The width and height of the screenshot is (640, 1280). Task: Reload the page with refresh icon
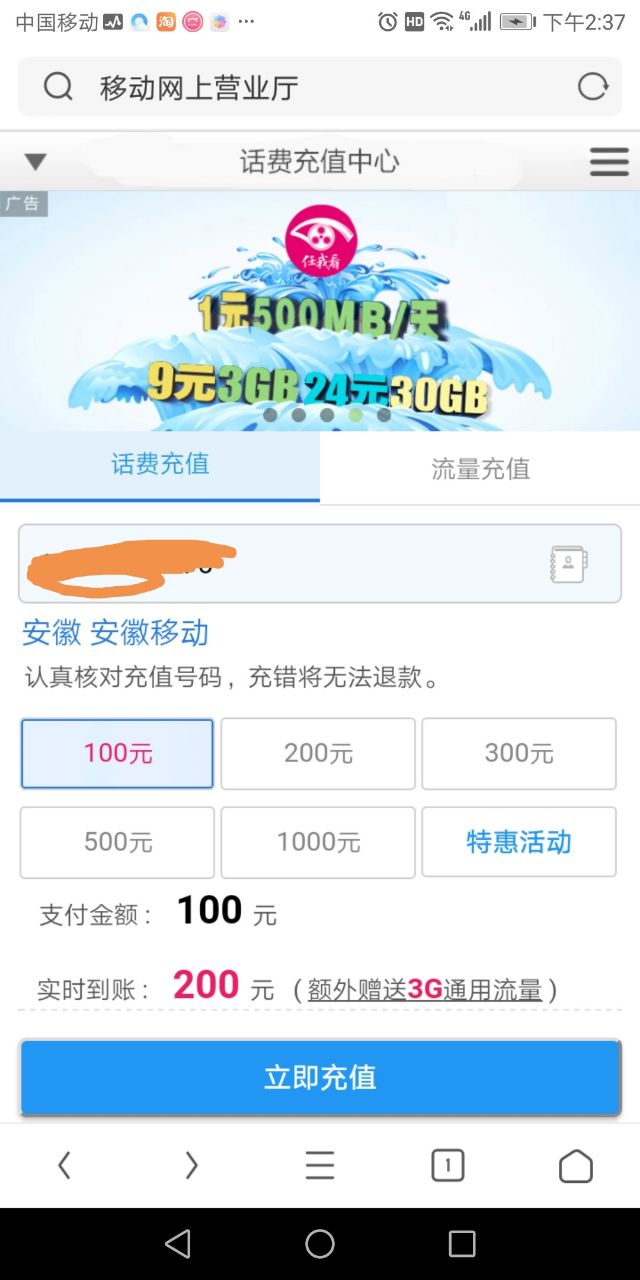592,87
